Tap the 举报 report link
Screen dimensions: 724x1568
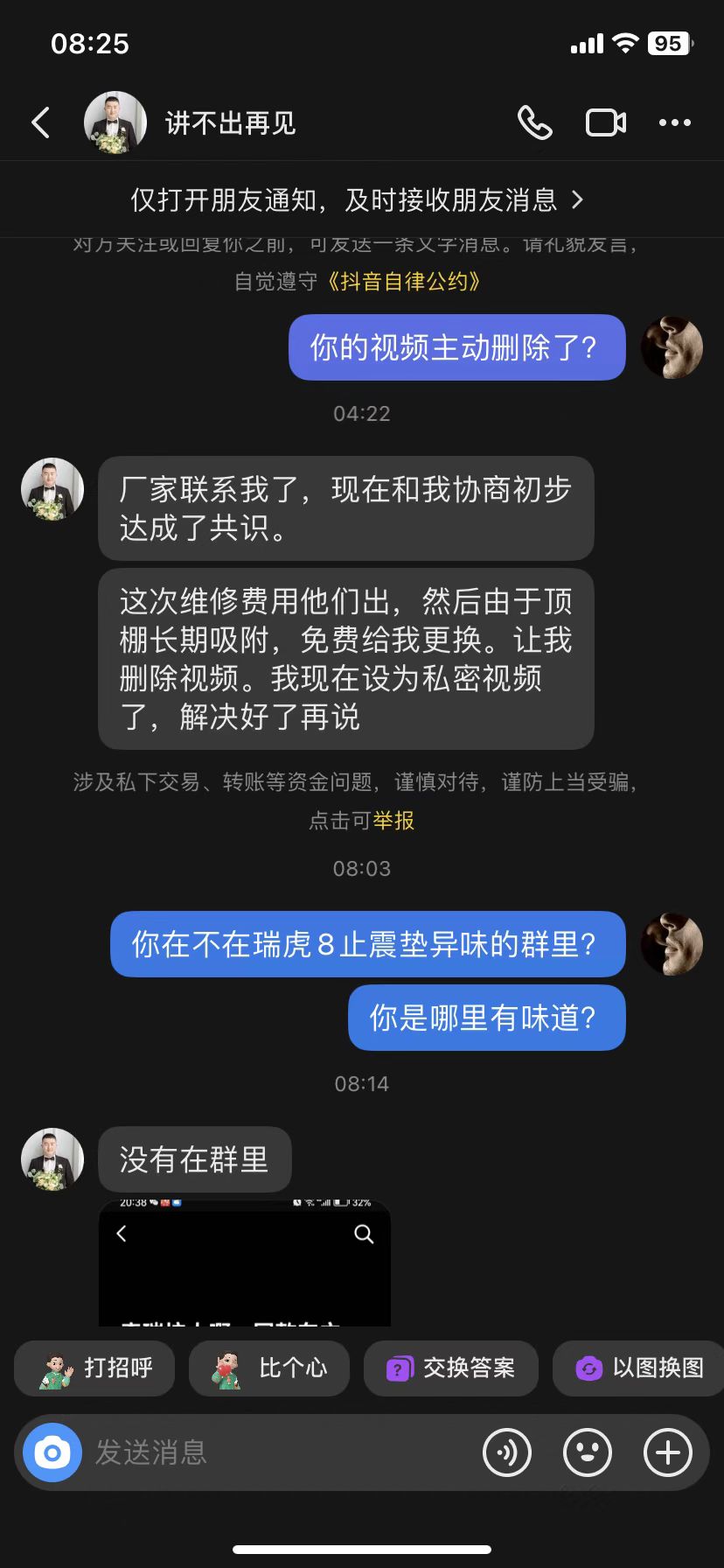tap(393, 820)
